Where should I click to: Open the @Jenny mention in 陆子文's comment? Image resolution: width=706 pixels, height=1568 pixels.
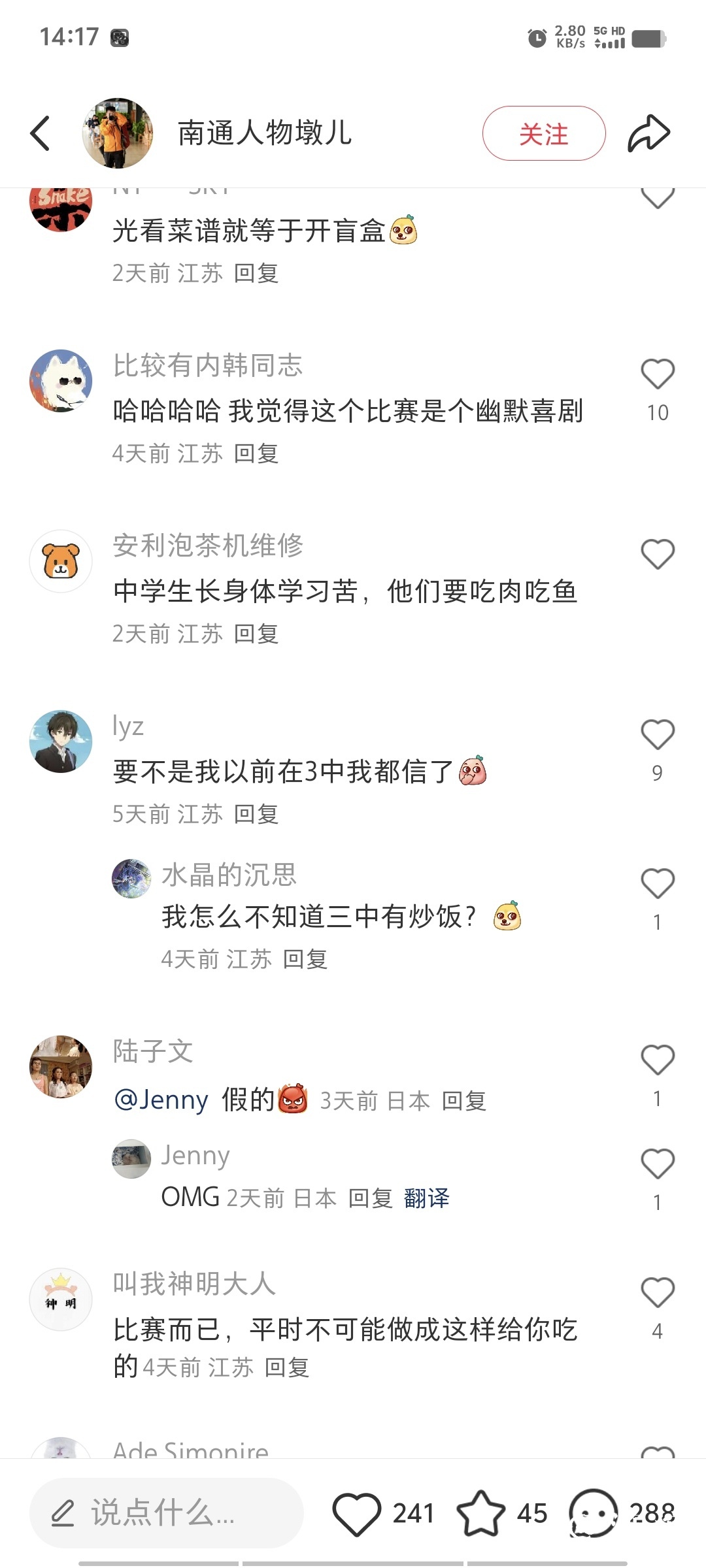pos(161,1100)
